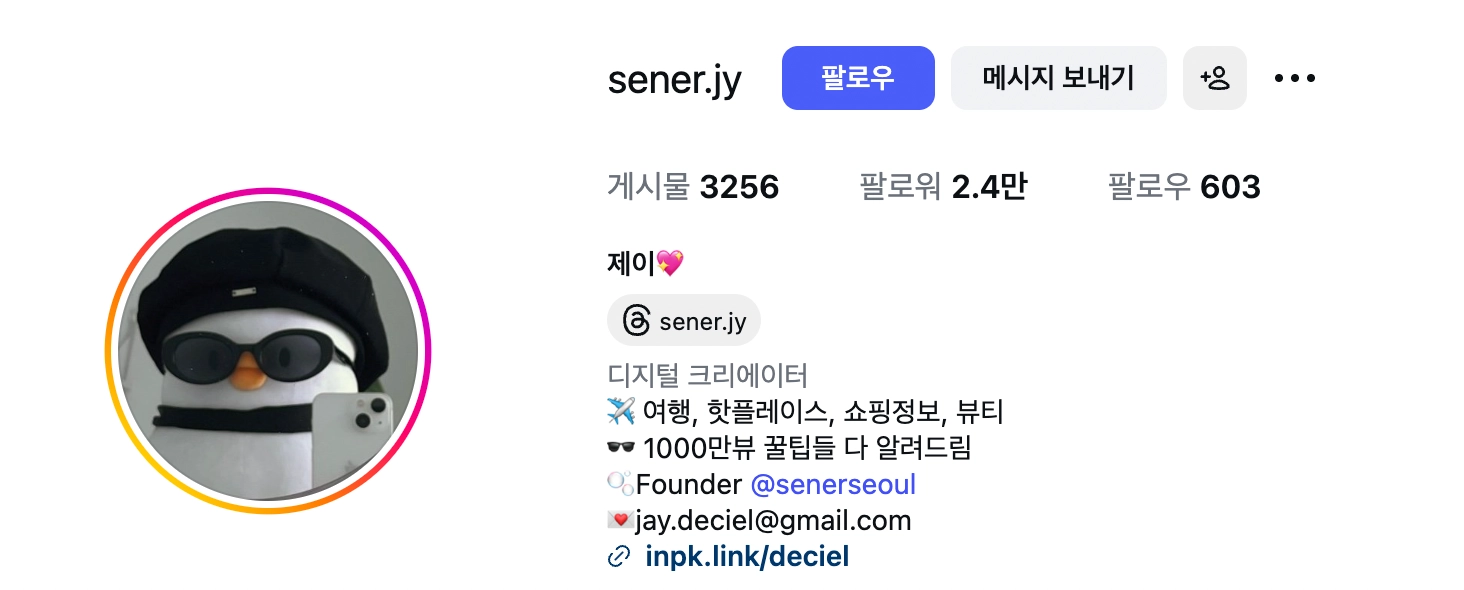
Task: Follow sener.jy with the 팔로우 button
Action: 858,78
